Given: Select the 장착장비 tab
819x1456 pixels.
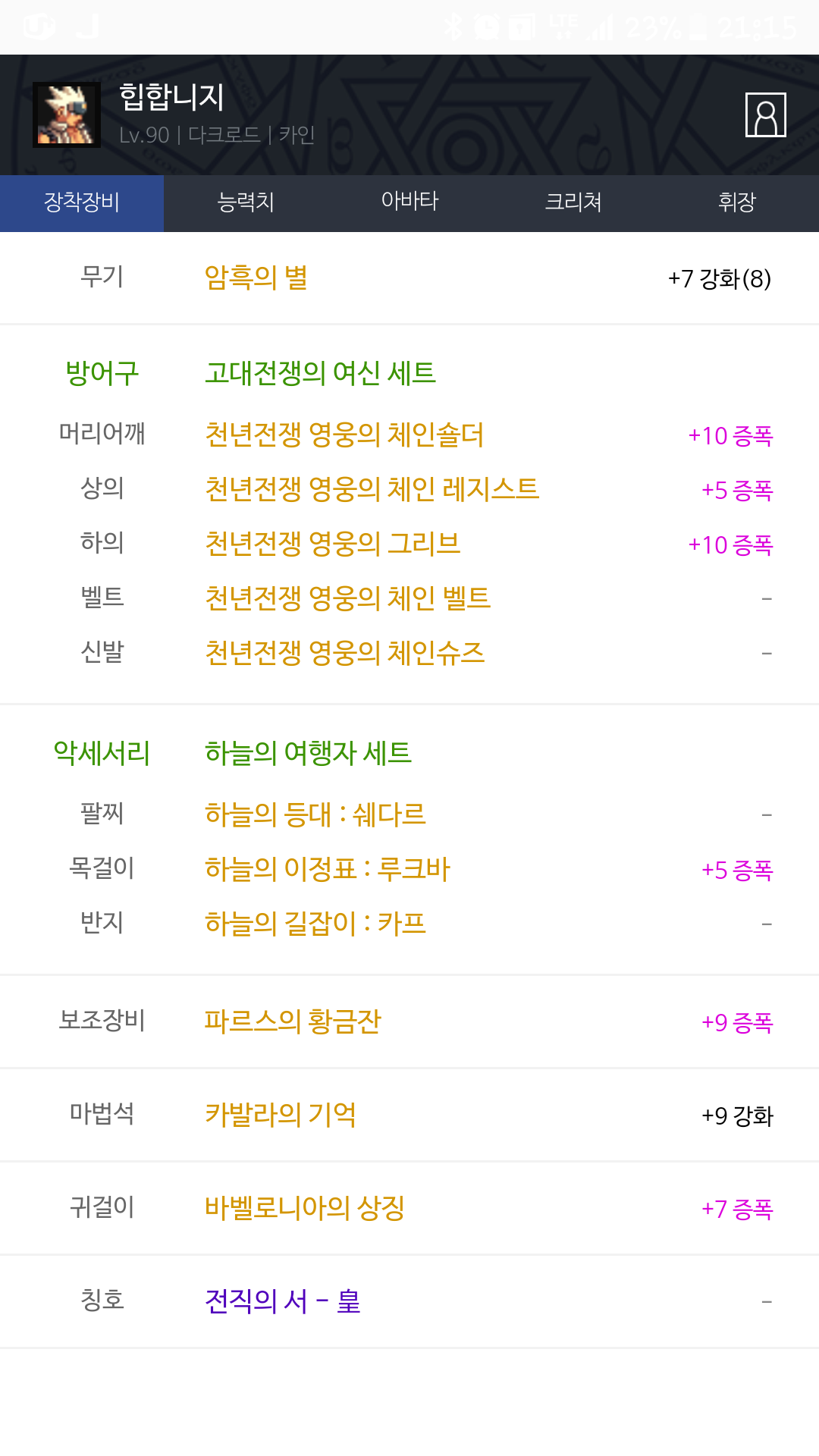Looking at the screenshot, I should [82, 202].
